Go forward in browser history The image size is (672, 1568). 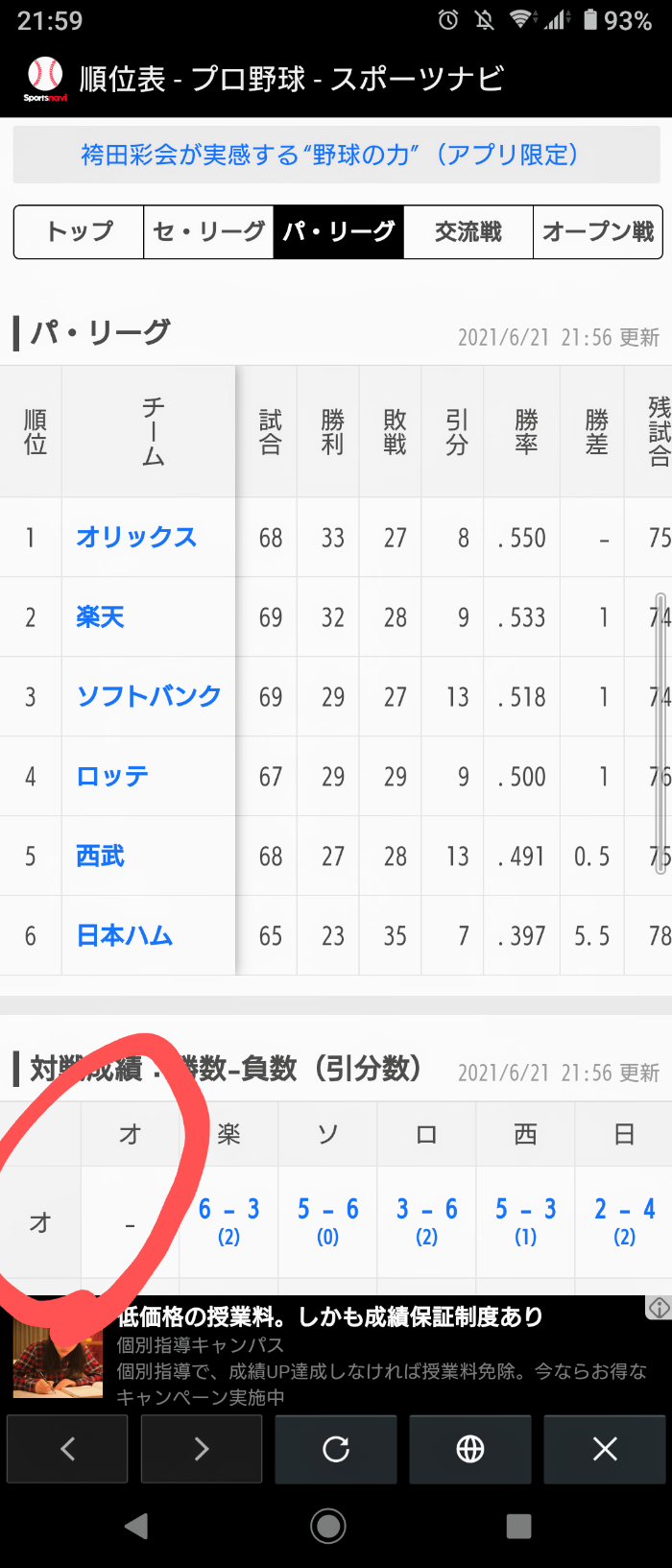(x=202, y=1449)
